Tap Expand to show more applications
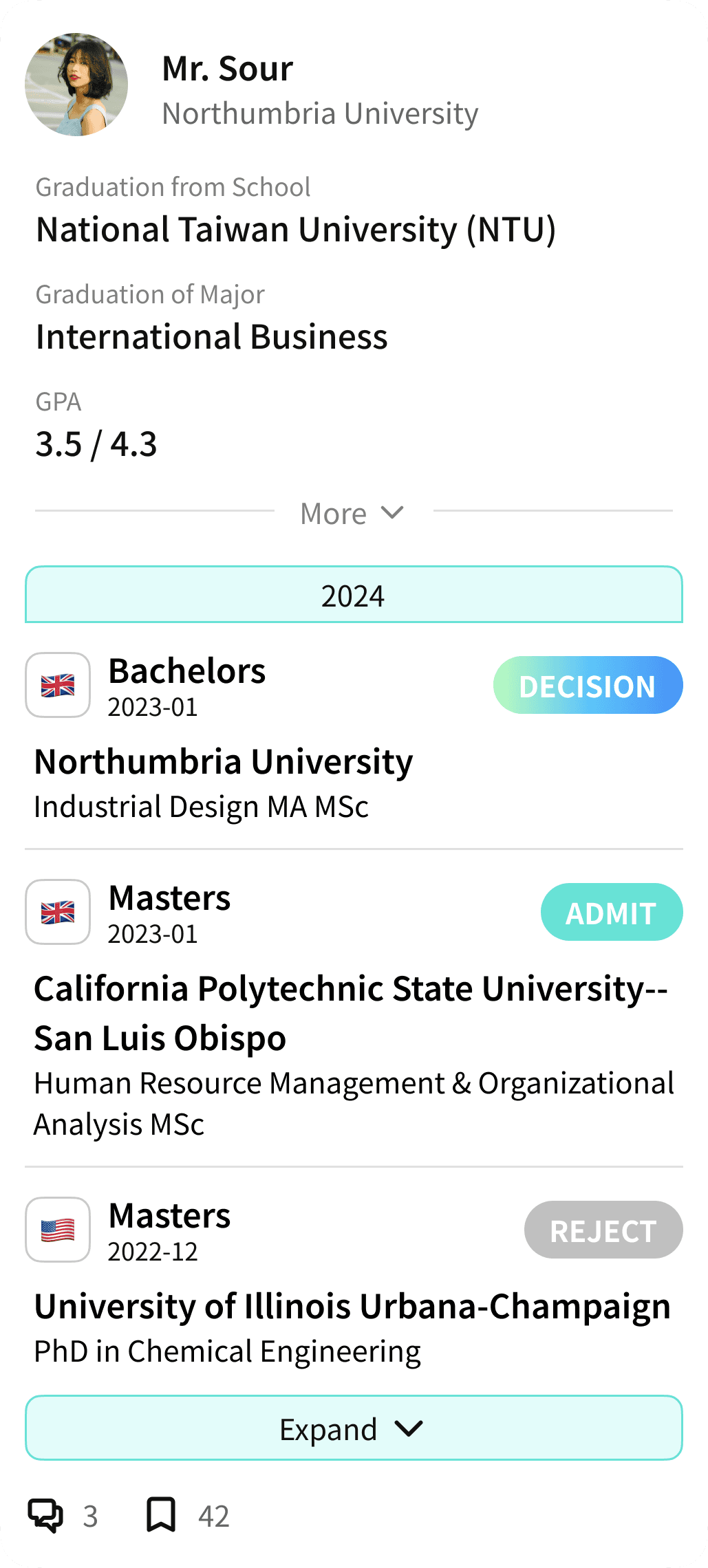This screenshot has height=1568, width=708. click(x=354, y=1428)
